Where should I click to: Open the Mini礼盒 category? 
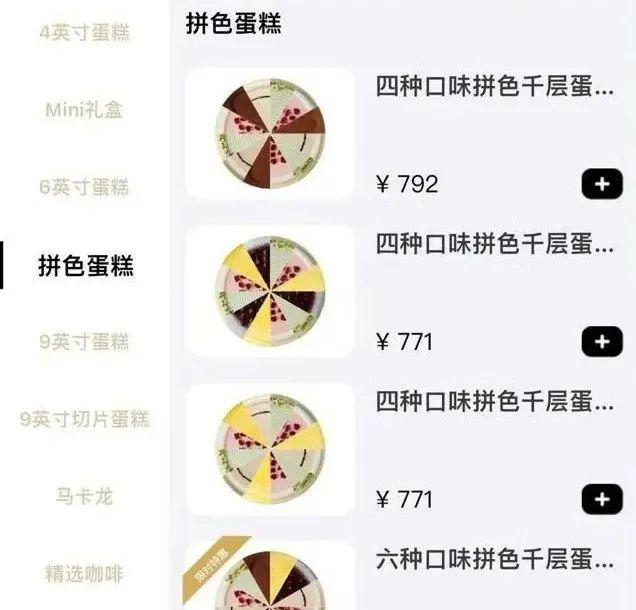point(84,109)
